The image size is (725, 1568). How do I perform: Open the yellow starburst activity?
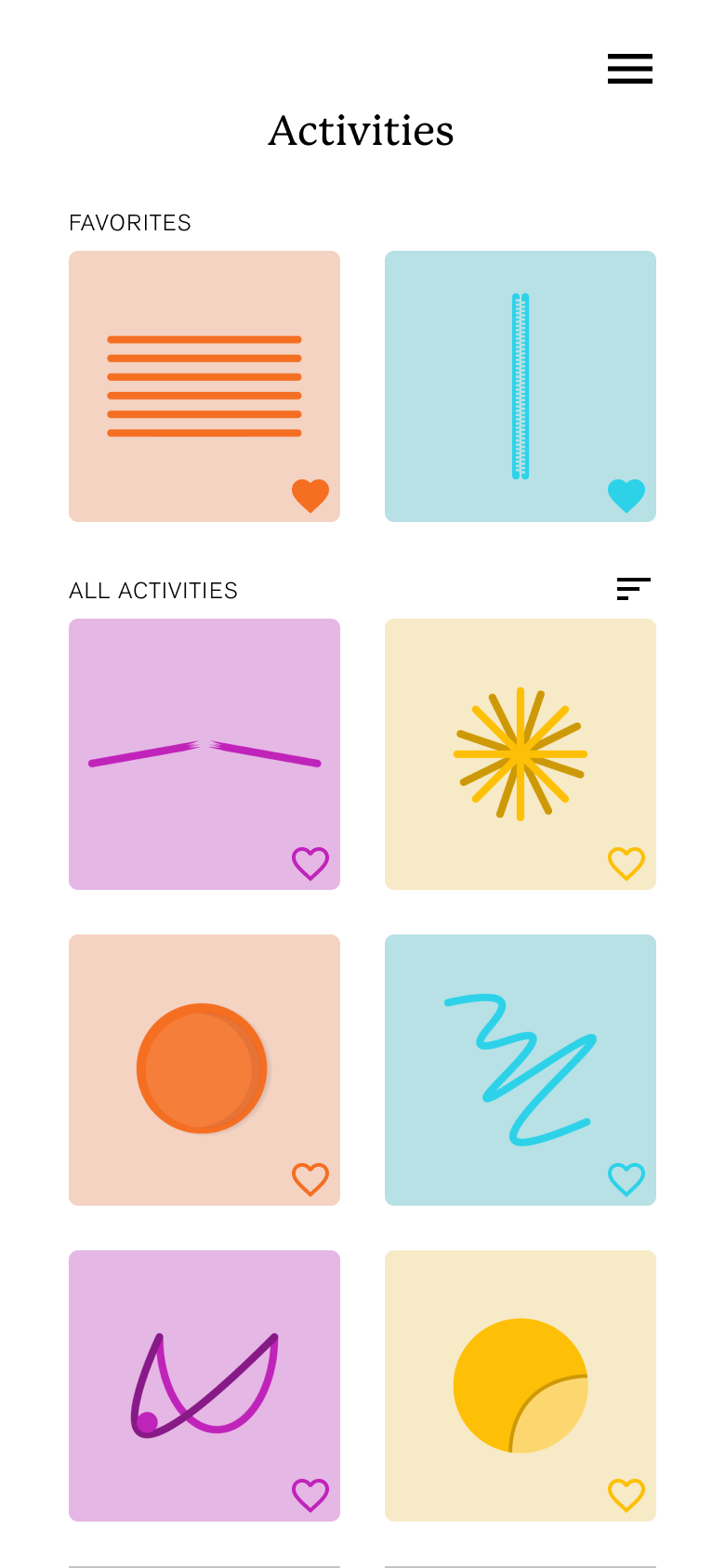[521, 753]
